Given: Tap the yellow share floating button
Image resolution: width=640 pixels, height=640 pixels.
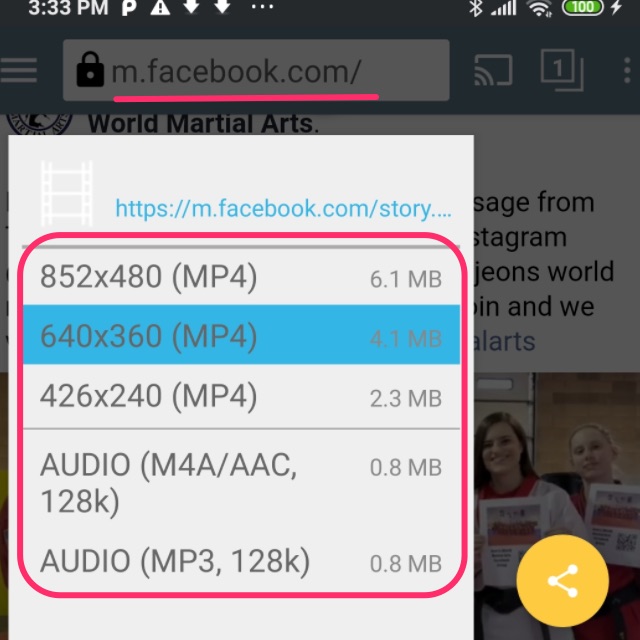Looking at the screenshot, I should [562, 581].
